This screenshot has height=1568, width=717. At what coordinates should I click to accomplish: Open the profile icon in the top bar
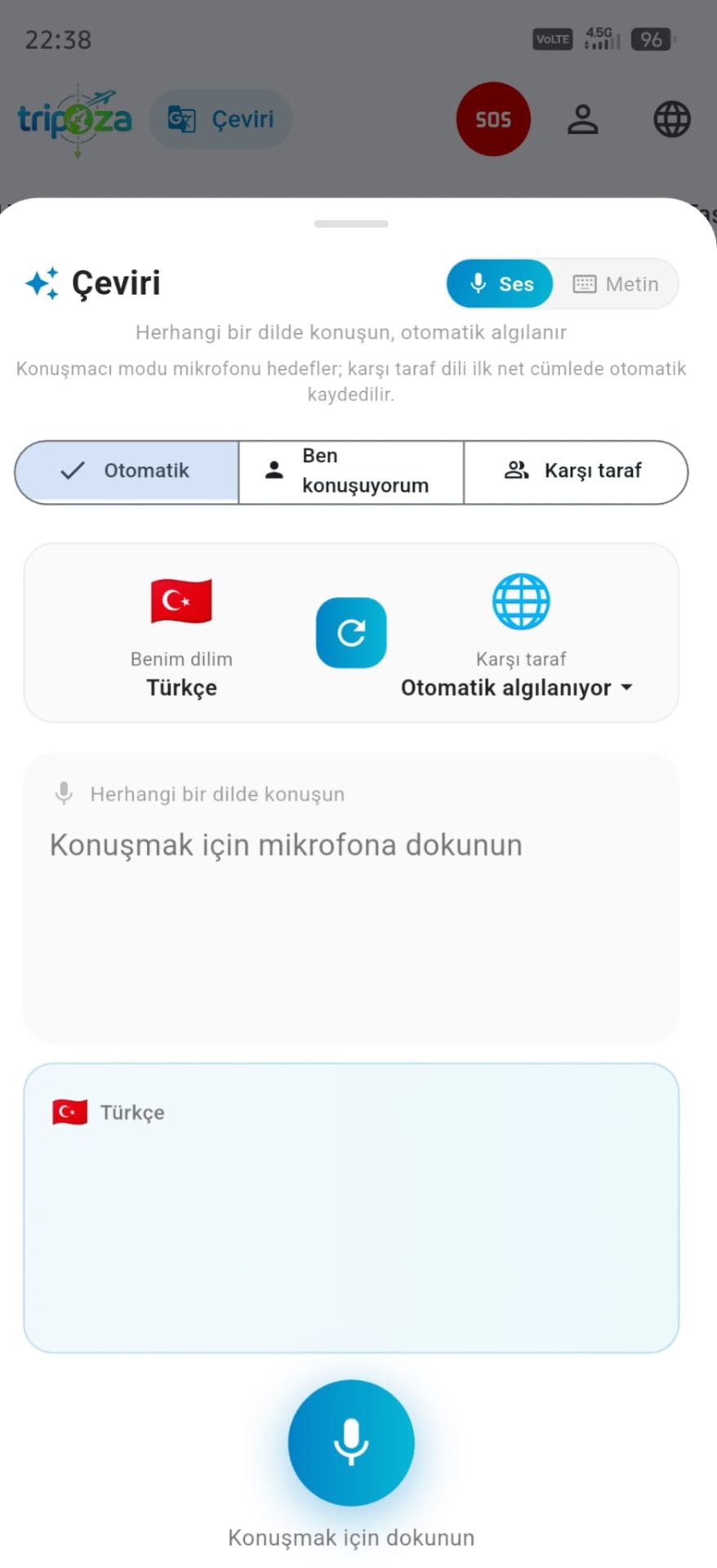pos(582,118)
